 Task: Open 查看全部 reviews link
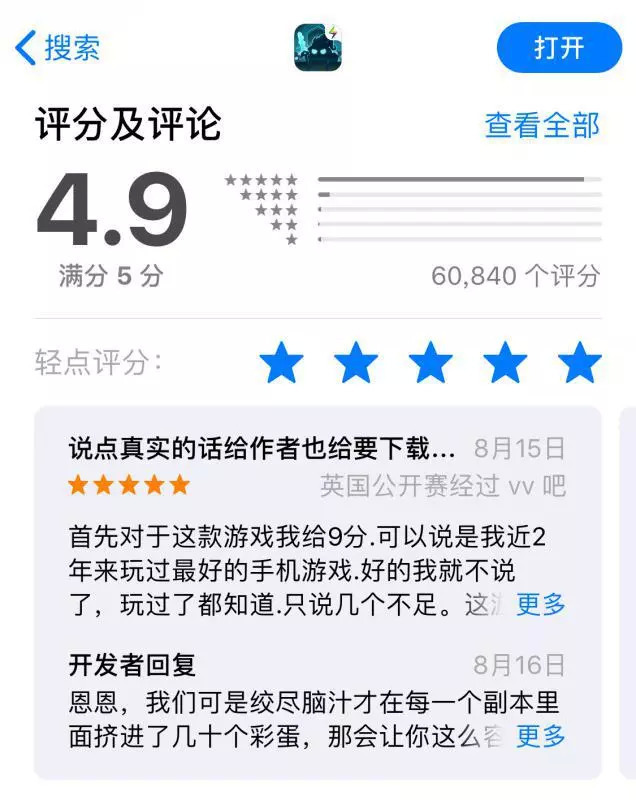tap(542, 125)
